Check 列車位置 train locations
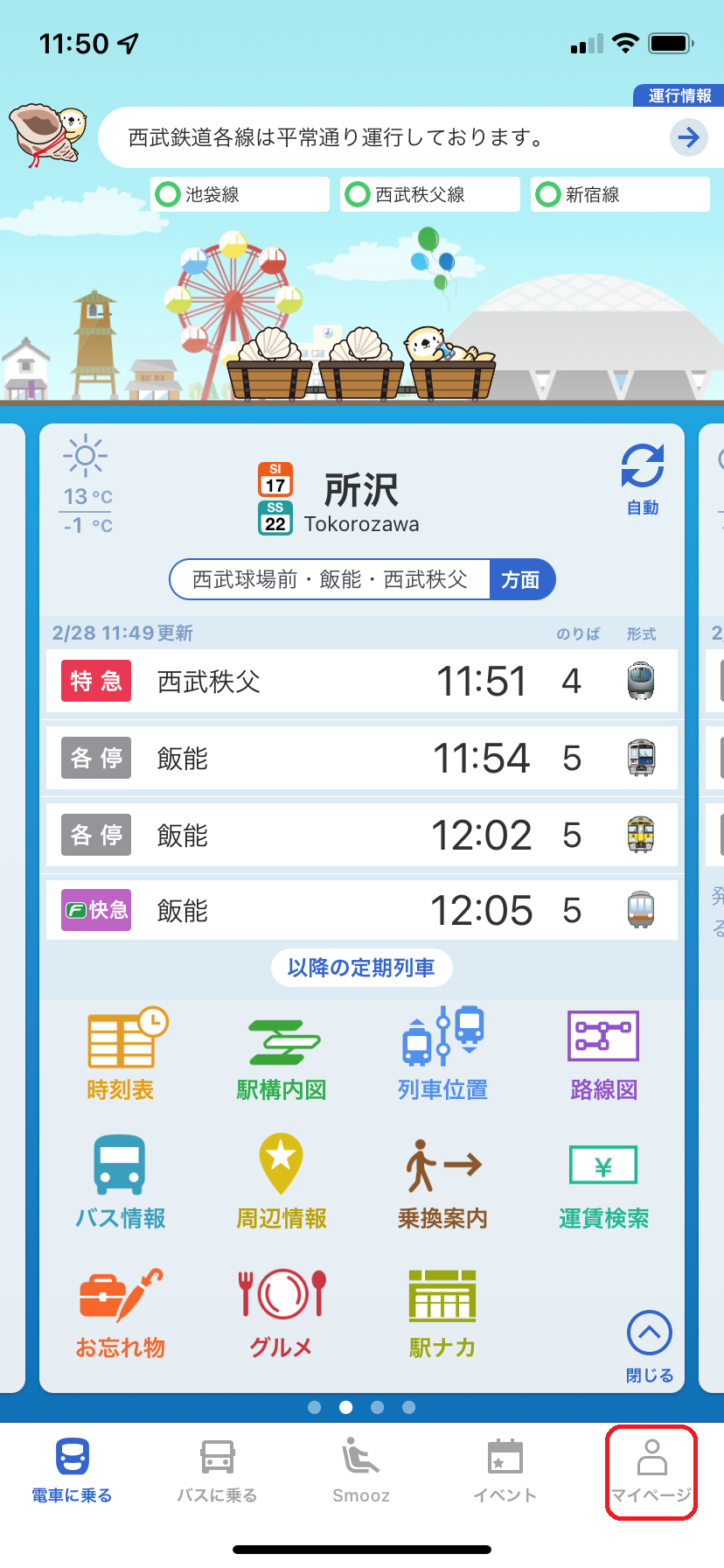This screenshot has height=1568, width=724. coord(442,1054)
